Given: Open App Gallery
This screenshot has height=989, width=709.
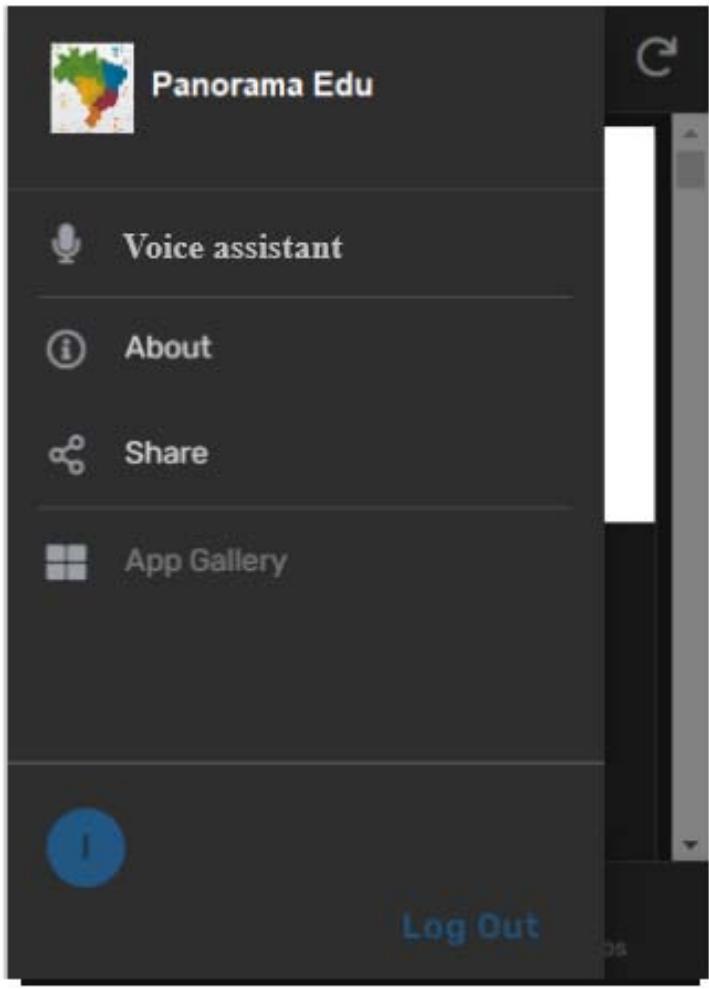Looking at the screenshot, I should coord(205,561).
